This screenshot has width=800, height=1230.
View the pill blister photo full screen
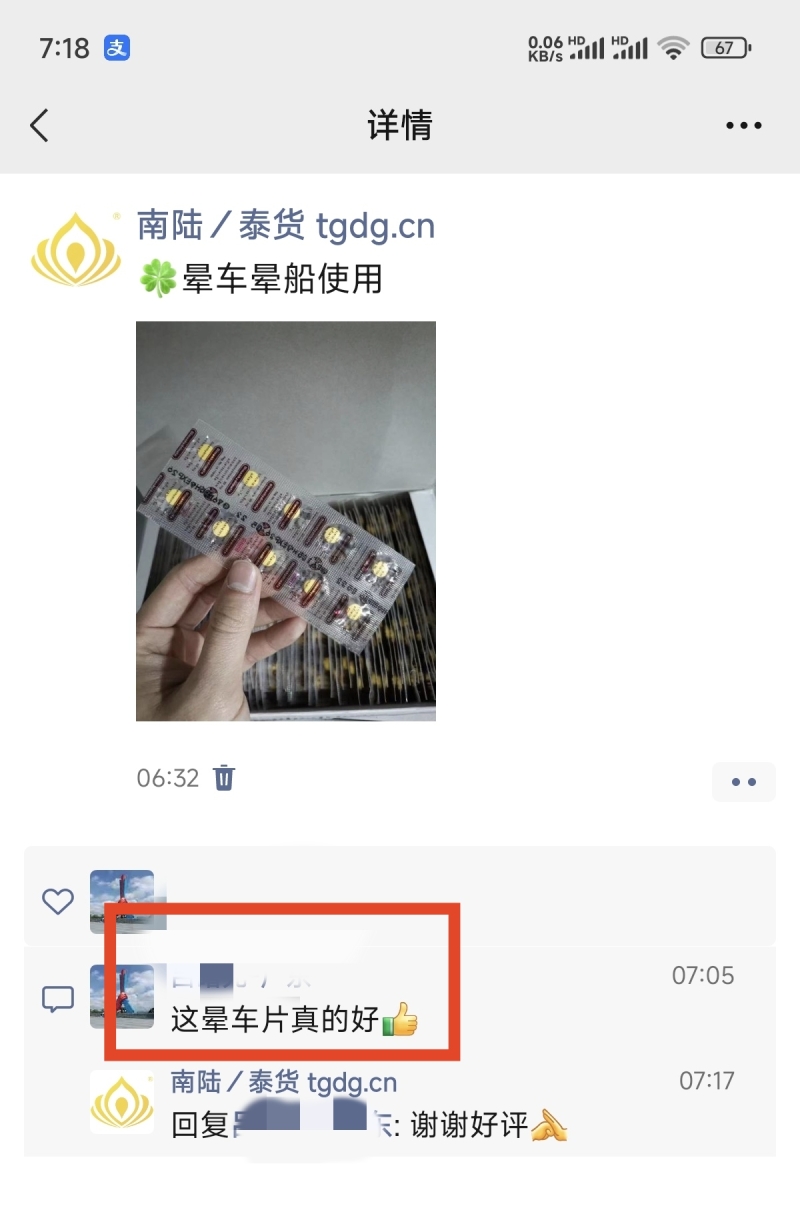point(286,520)
